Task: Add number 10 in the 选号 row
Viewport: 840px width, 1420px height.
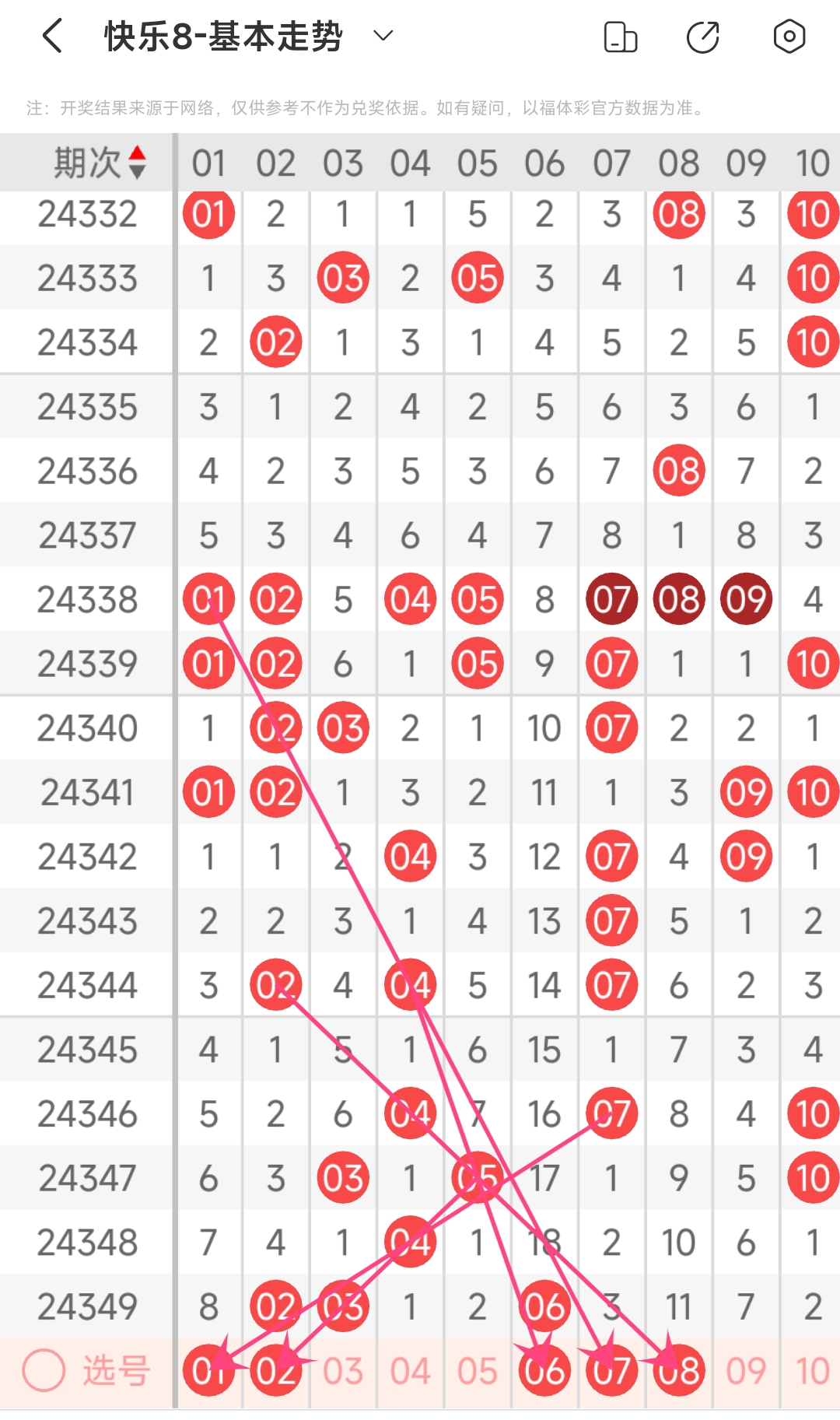Action: tap(813, 1371)
